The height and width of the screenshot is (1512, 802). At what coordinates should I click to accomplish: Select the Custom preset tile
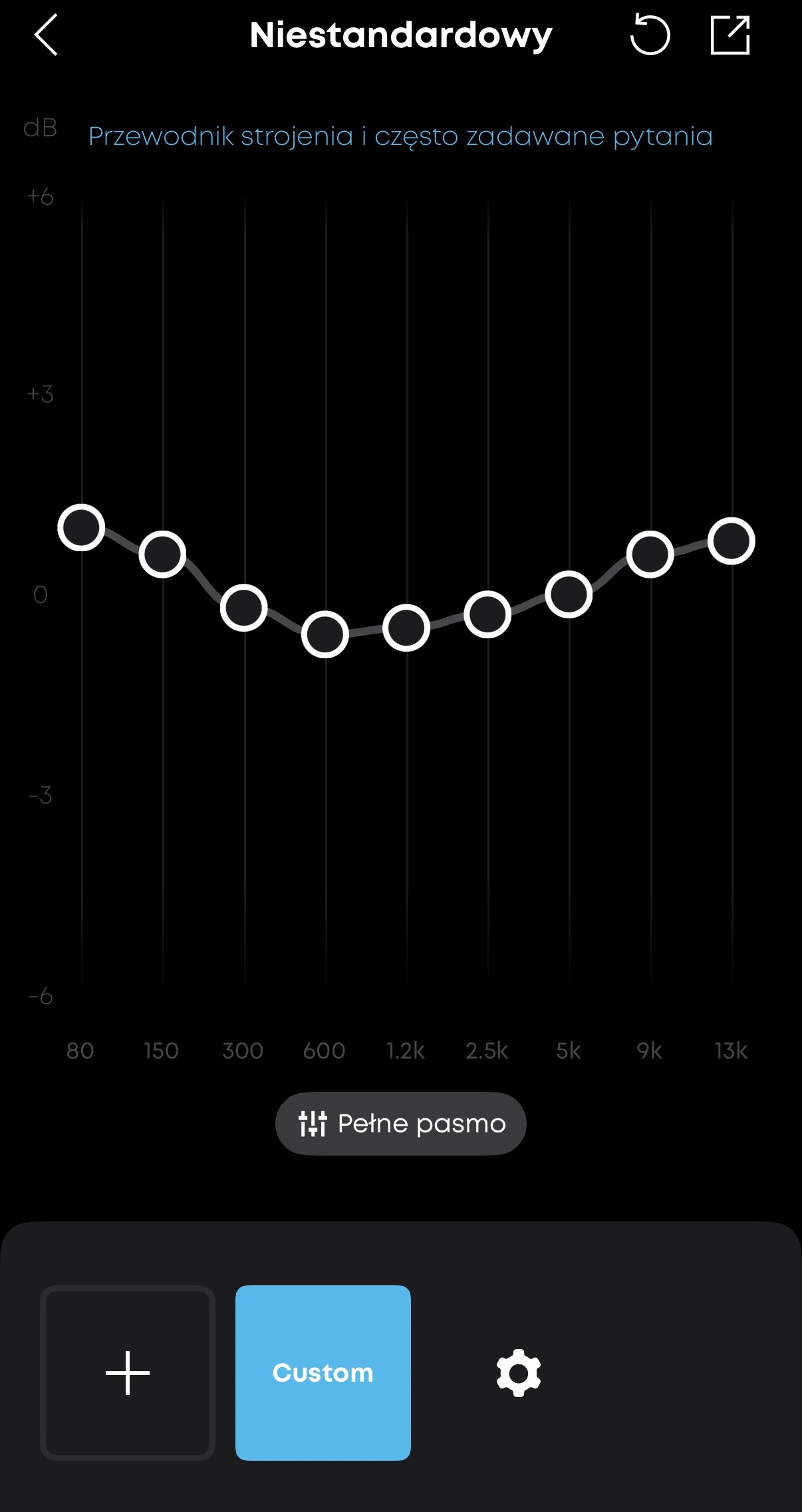click(323, 1372)
